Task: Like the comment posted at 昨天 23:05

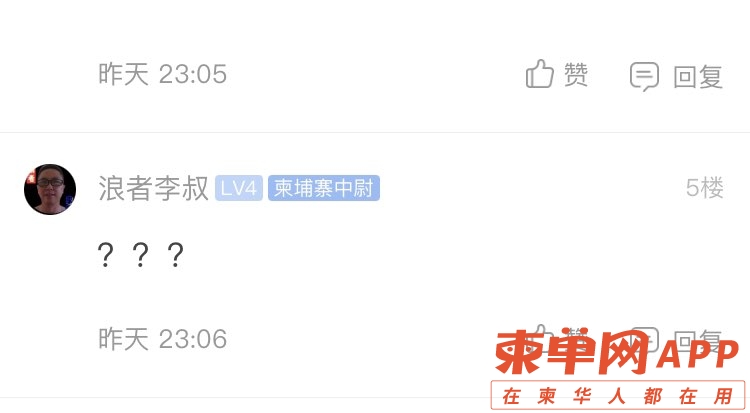Action: point(556,75)
